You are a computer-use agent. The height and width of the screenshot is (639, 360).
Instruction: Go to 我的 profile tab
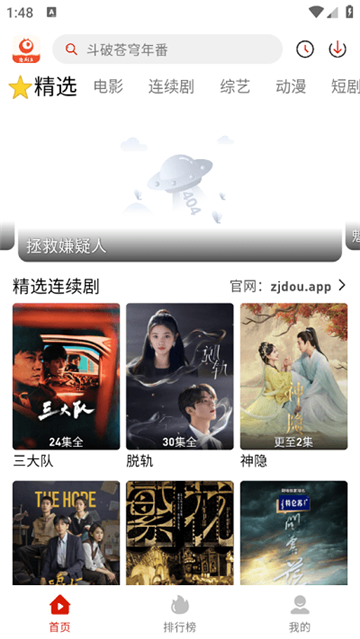[x=300, y=614]
